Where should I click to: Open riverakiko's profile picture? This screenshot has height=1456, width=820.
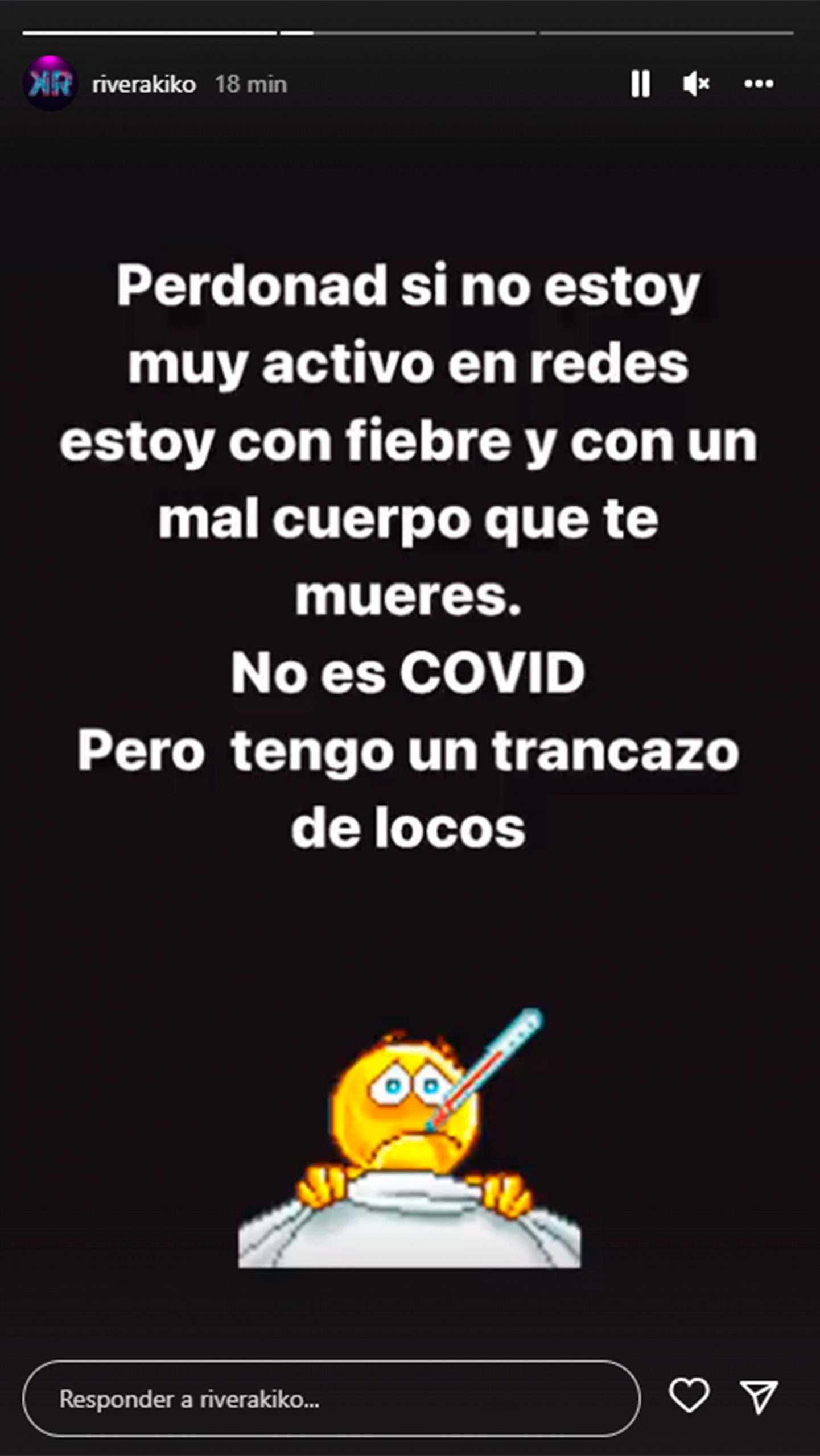point(50,84)
